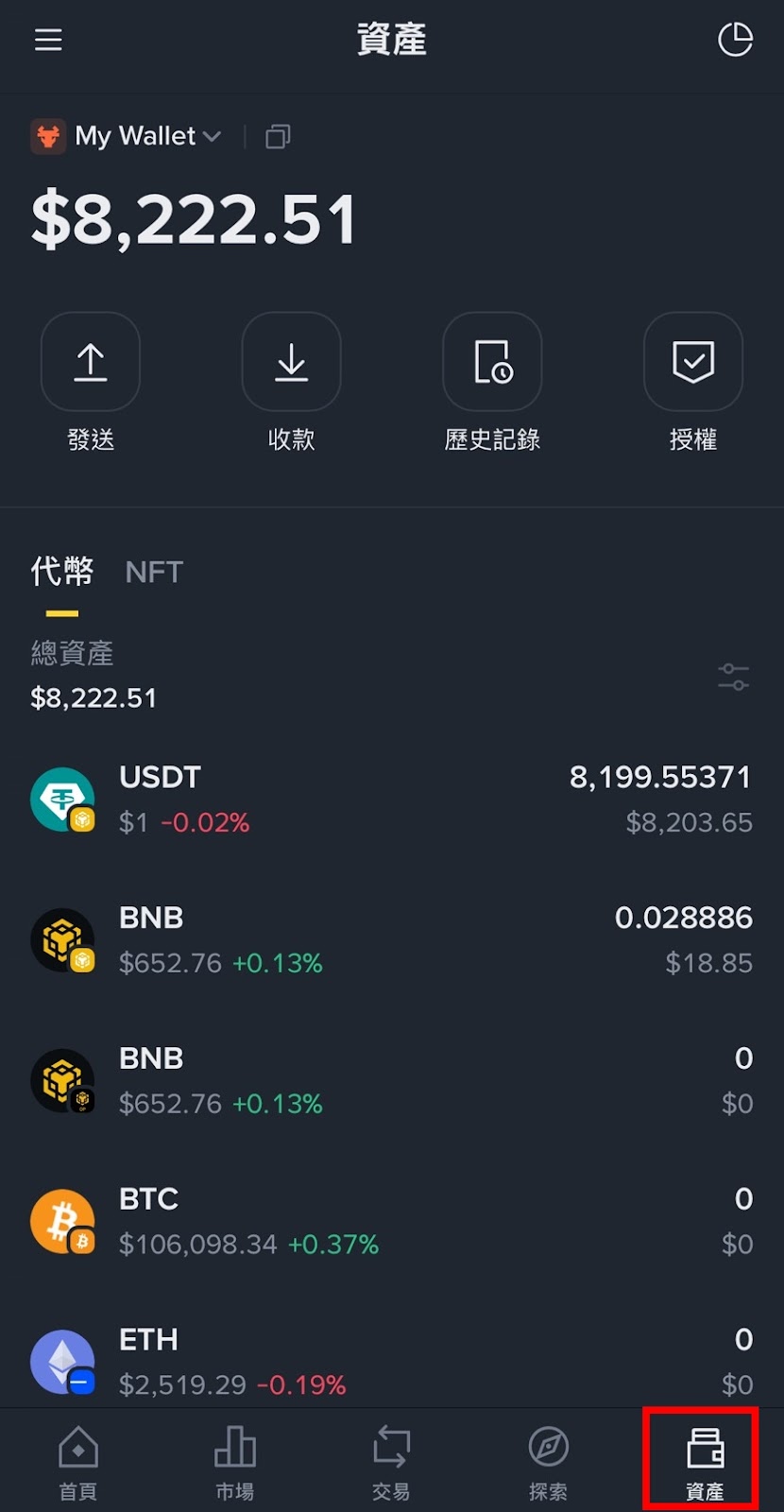Viewport: 784px width, 1512px height.
Task: Select the Receive (收款) icon
Action: [x=291, y=383]
